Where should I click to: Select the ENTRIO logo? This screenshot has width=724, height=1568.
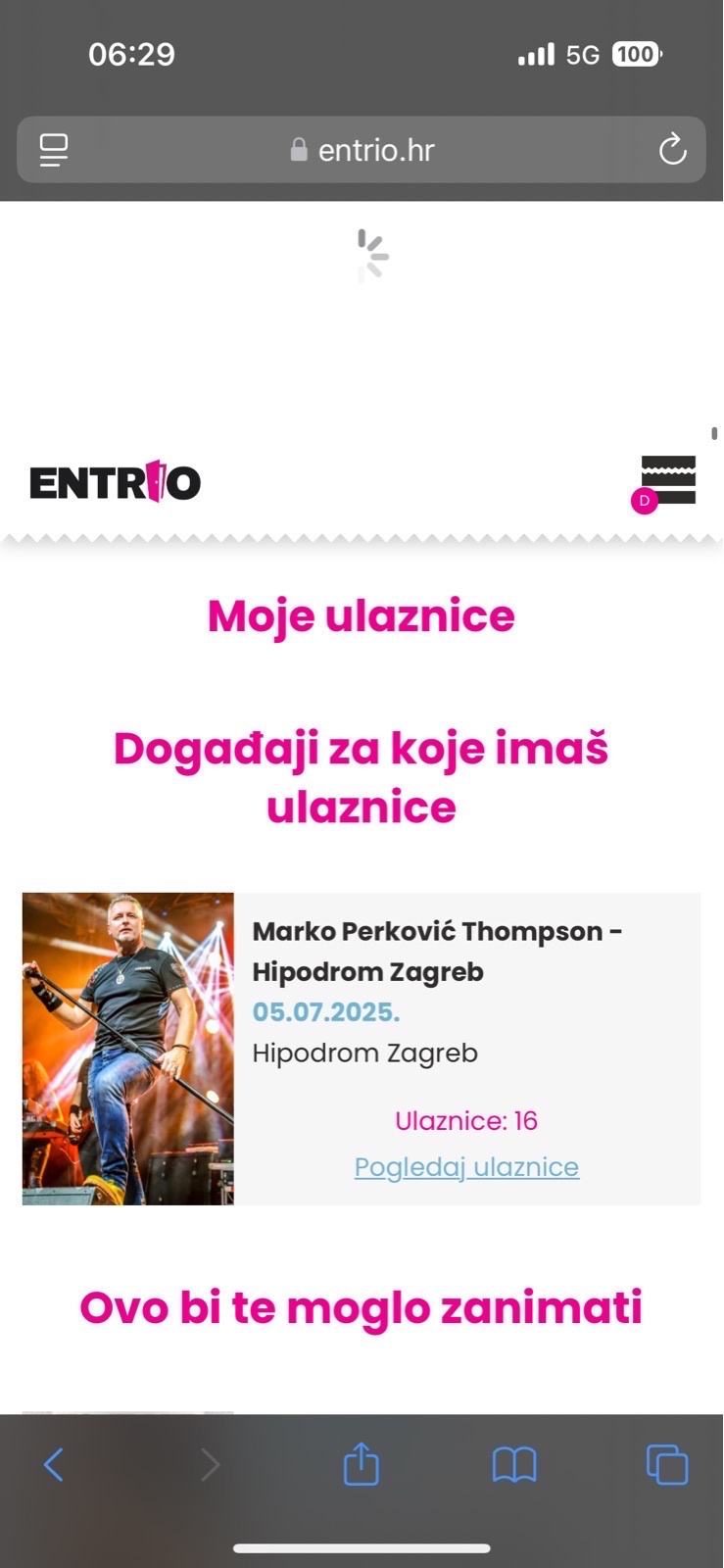pyautogui.click(x=114, y=481)
